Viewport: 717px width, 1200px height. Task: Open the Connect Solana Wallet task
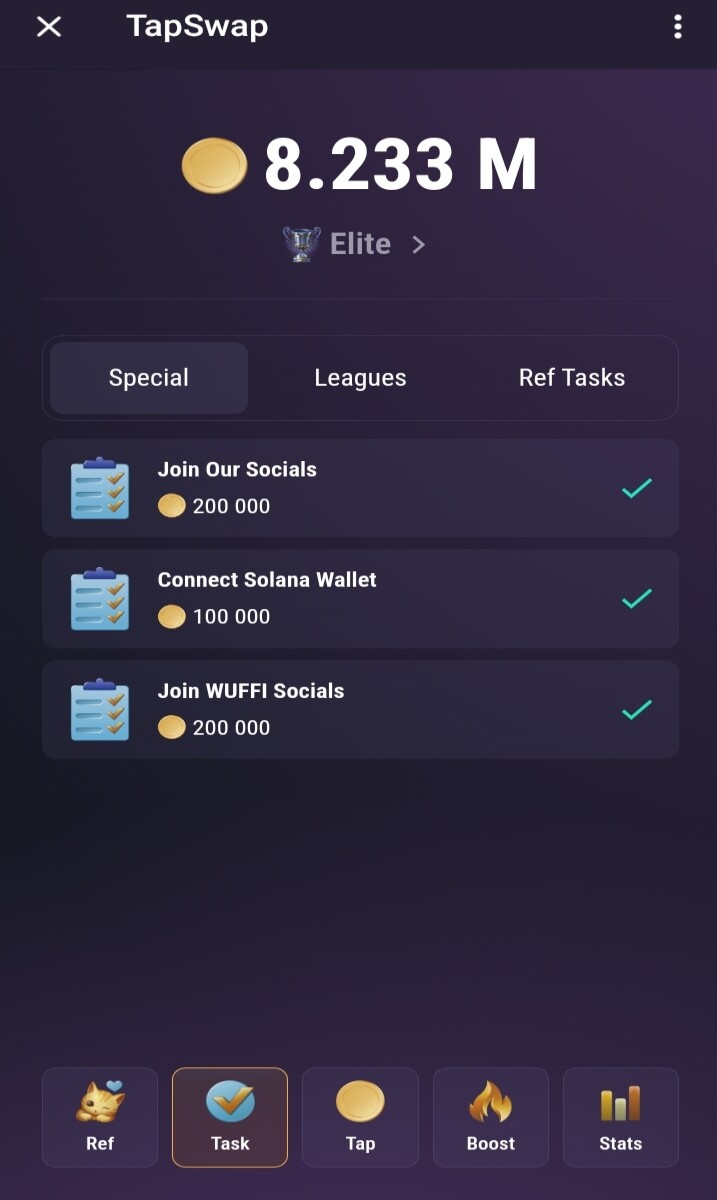pyautogui.click(x=360, y=598)
